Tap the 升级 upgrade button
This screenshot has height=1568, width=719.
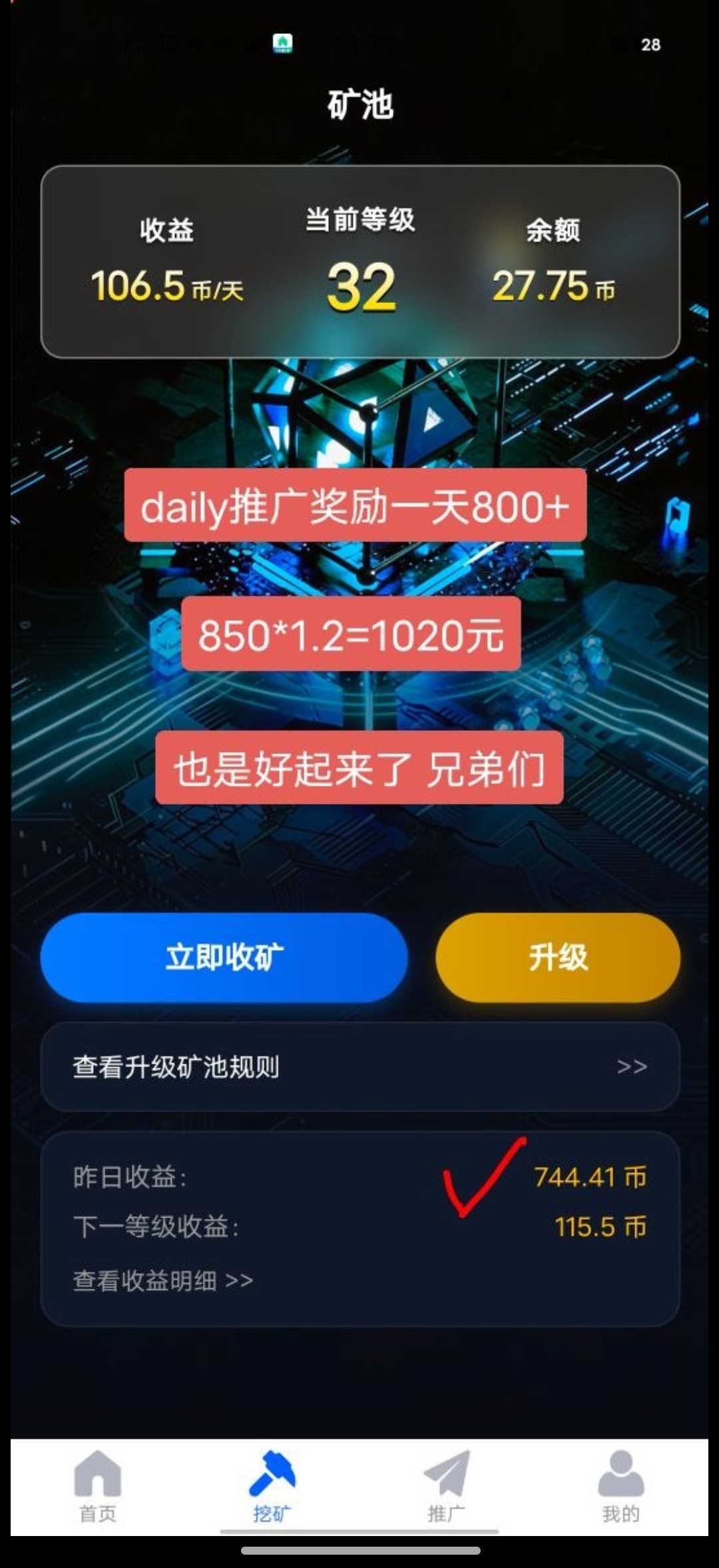click(558, 958)
